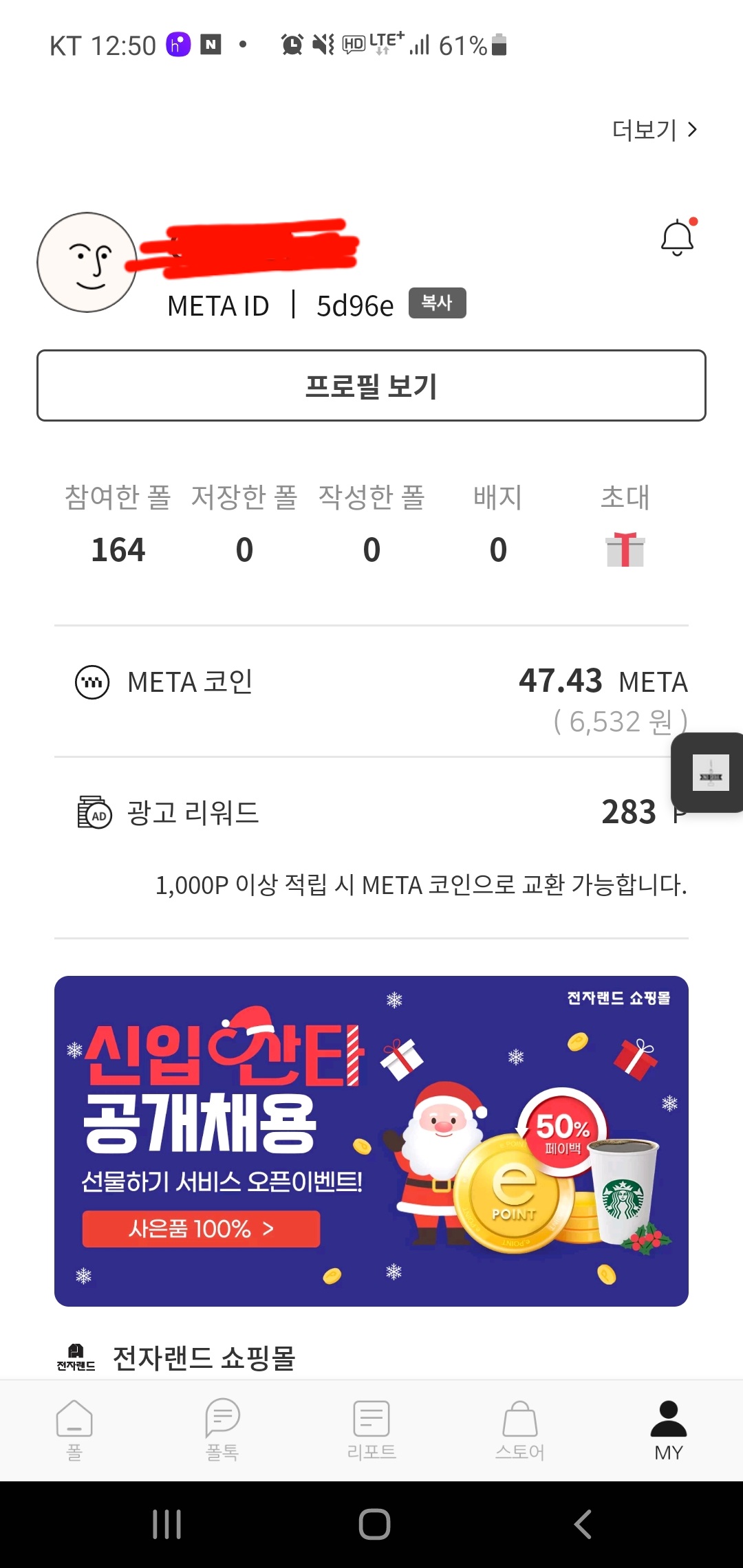Switch to the 폴 tab

point(74,1429)
